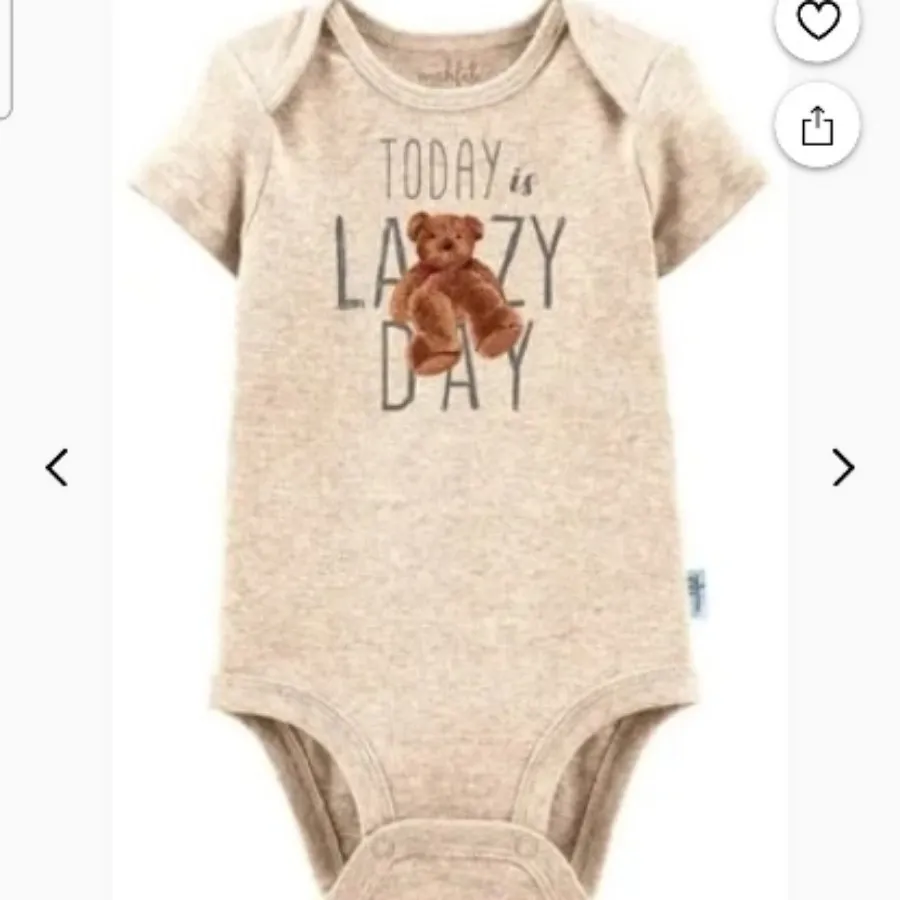900x900 pixels.
Task: Go to the previous product image
Action: point(57,467)
